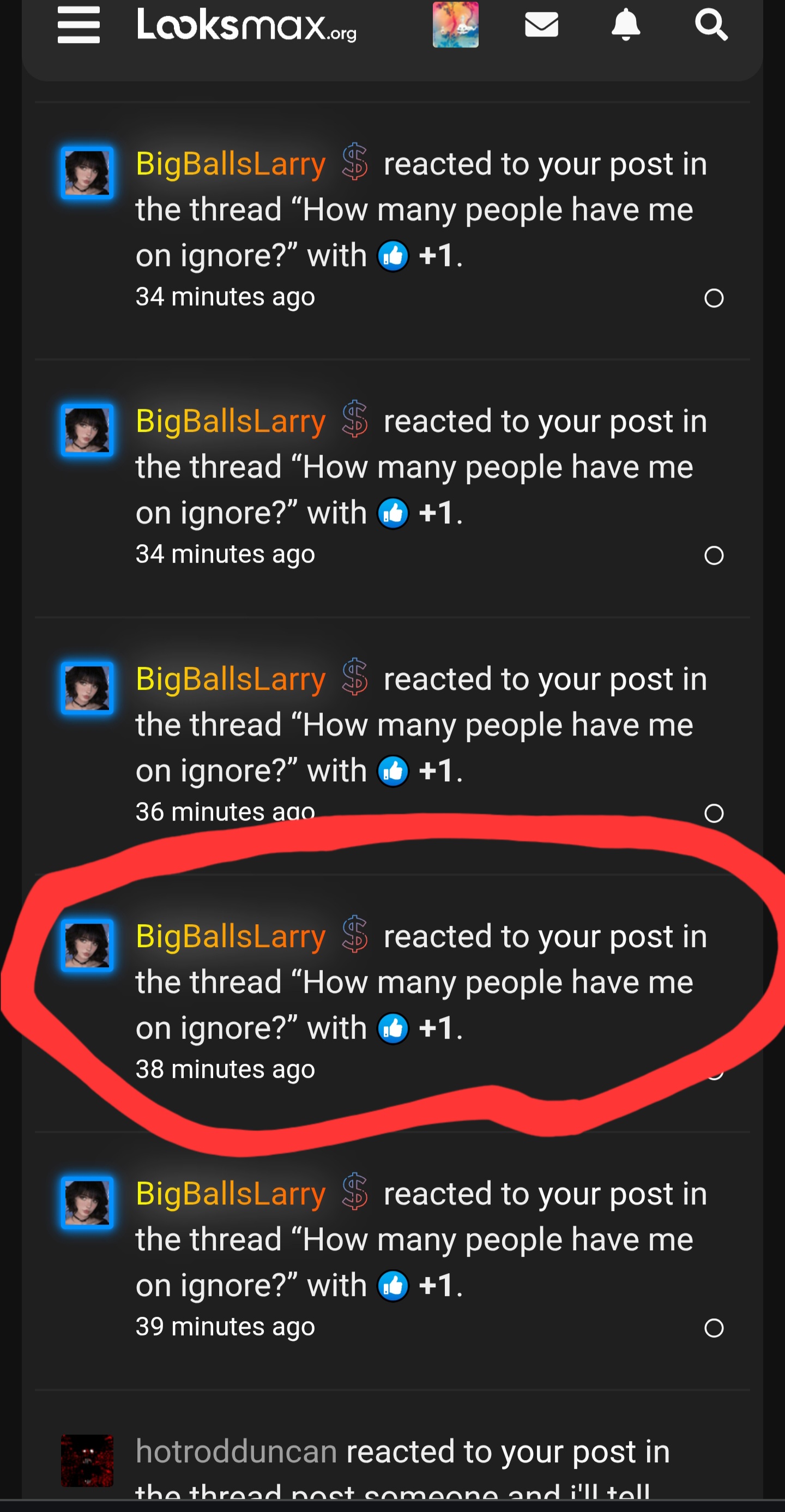Open hotrodduncan's profile name
This screenshot has width=785, height=1512.
click(x=236, y=1451)
